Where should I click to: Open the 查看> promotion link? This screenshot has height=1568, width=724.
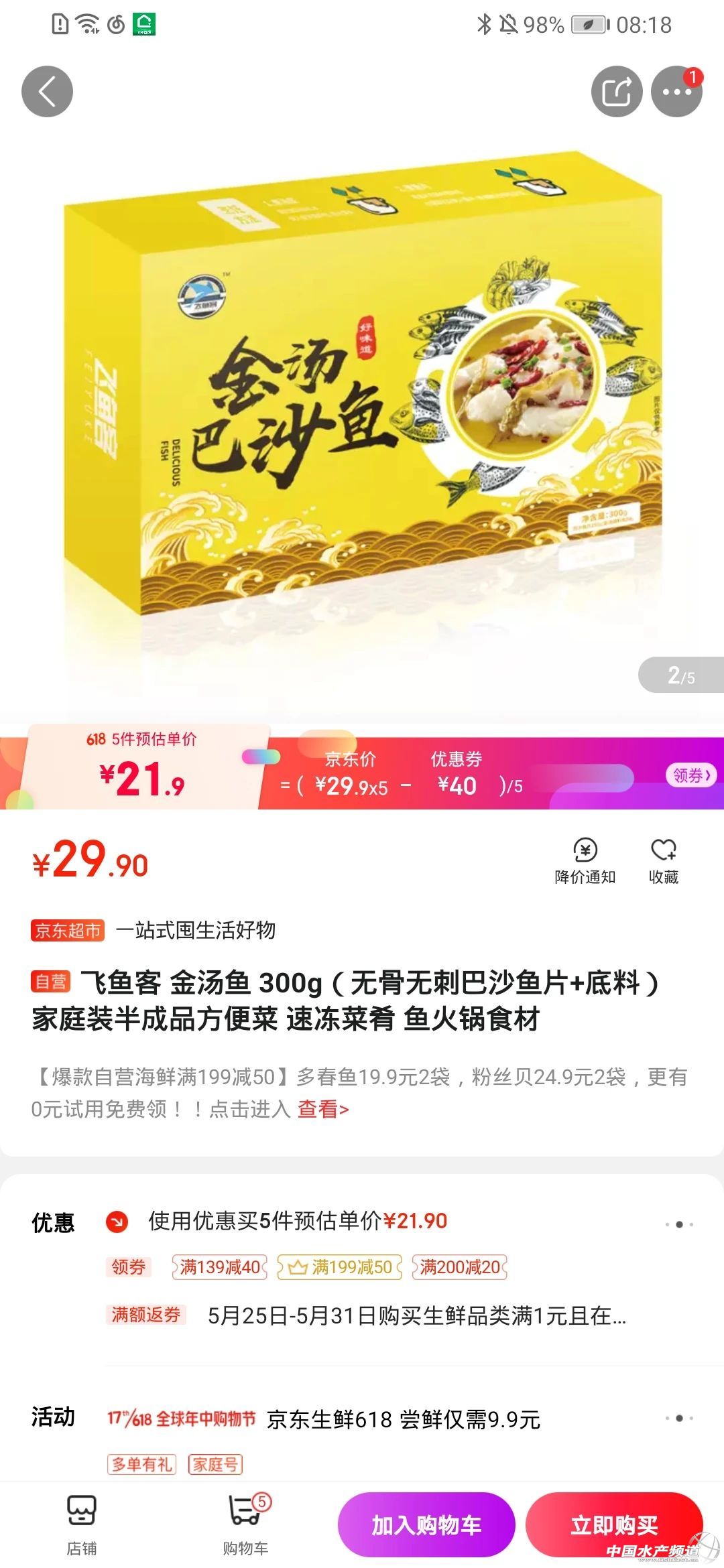click(323, 1109)
